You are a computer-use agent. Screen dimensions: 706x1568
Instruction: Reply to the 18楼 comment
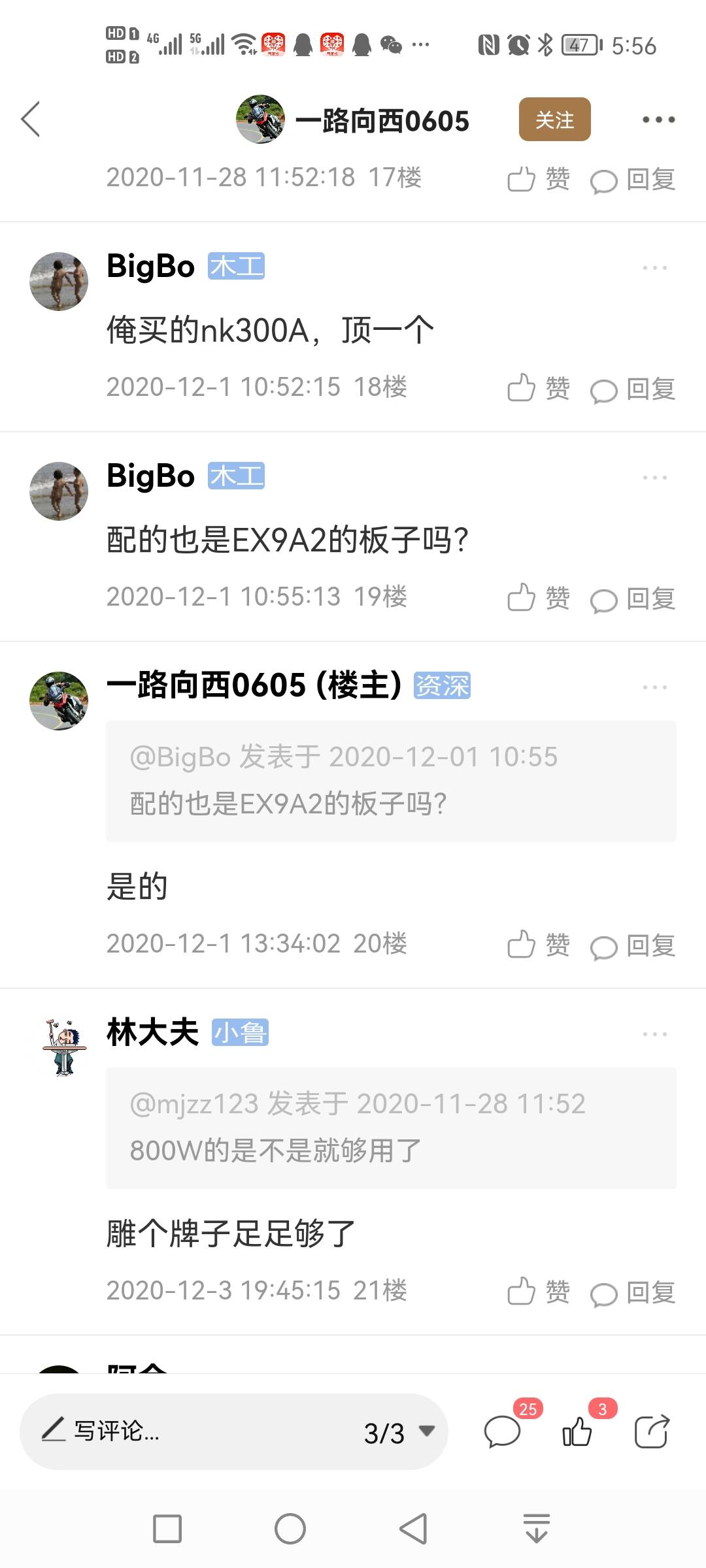633,389
